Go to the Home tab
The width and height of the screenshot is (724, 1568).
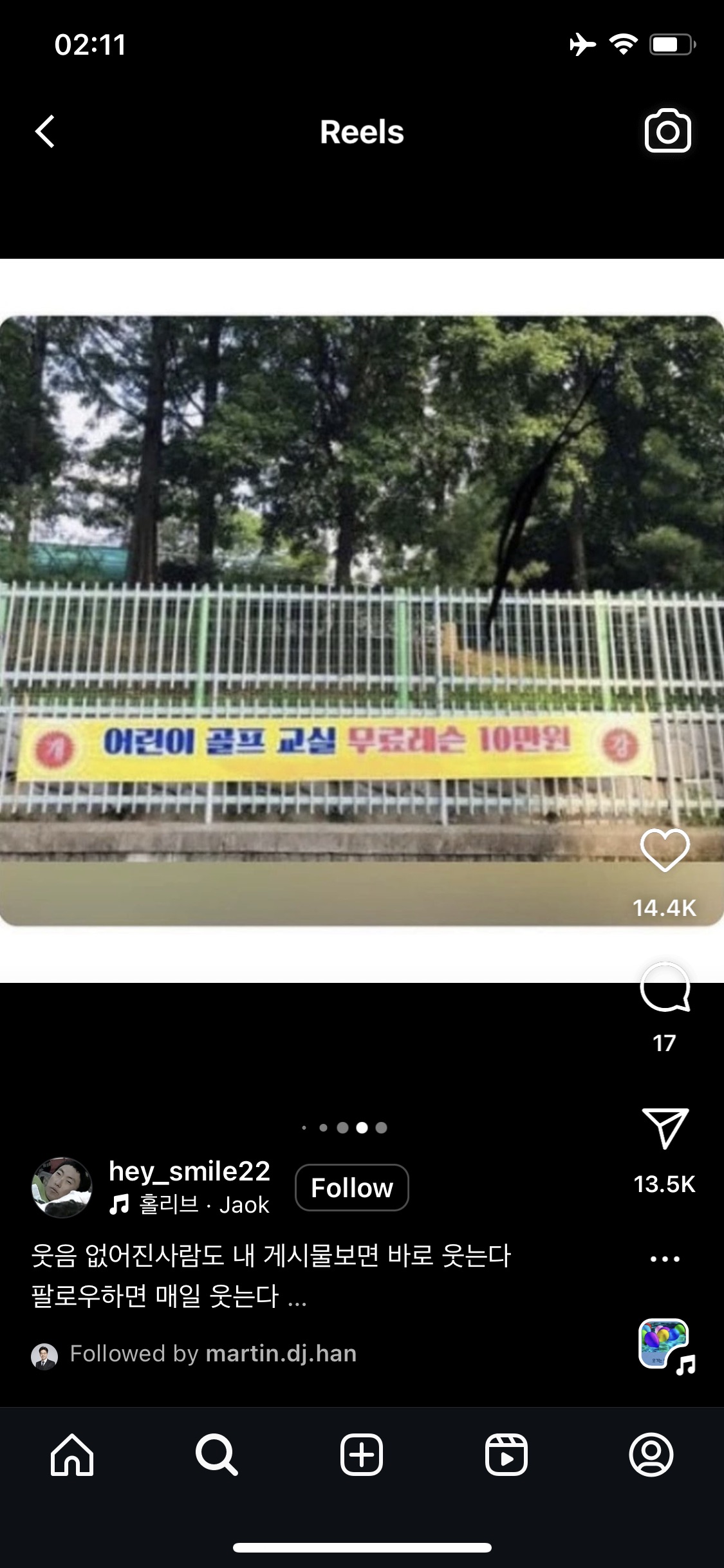pyautogui.click(x=72, y=1455)
